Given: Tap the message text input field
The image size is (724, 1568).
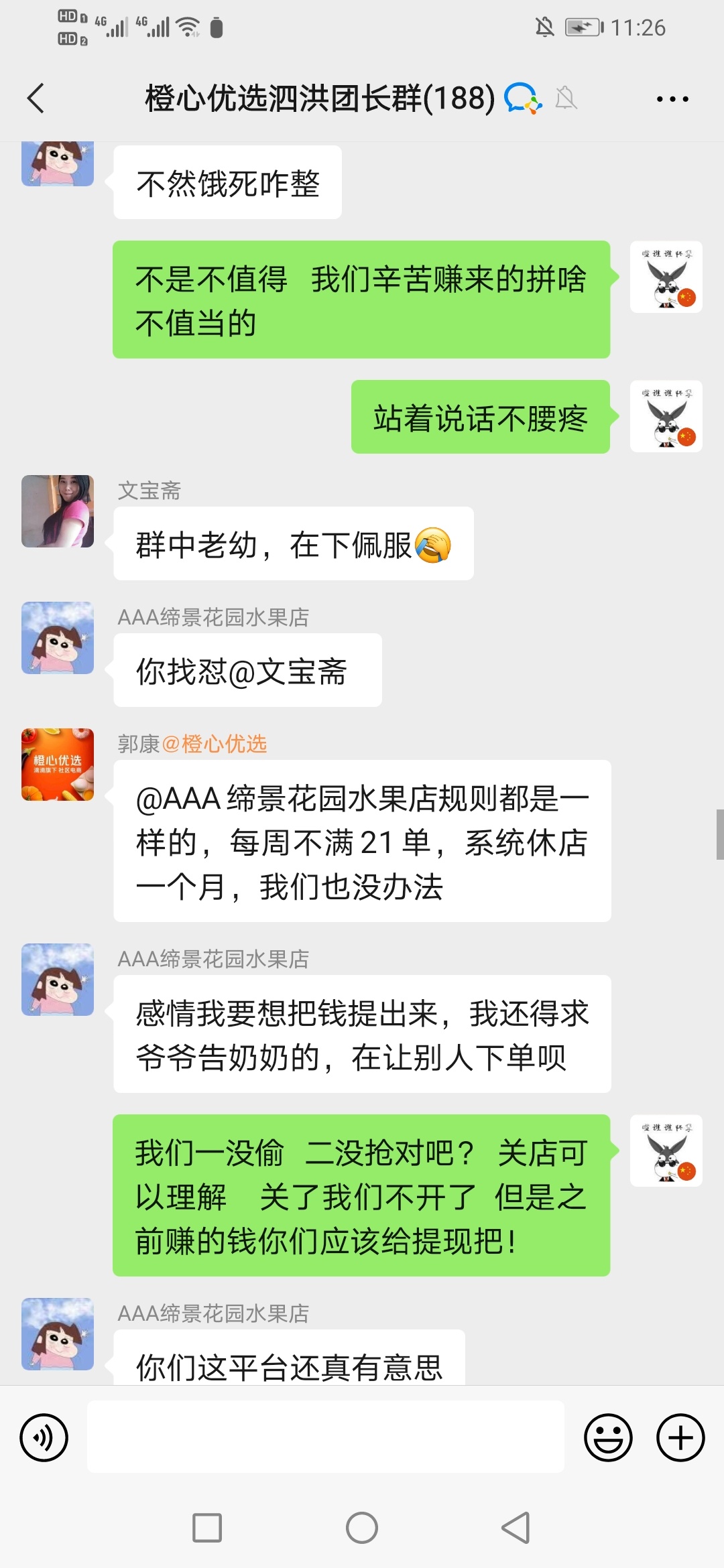Looking at the screenshot, I should [x=326, y=1437].
